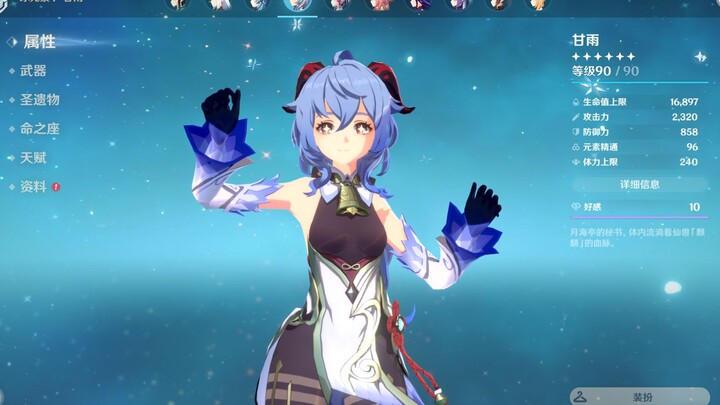This screenshot has height=405, width=720.
Task: Open the 命之座 constellation tab
Action: (40, 129)
